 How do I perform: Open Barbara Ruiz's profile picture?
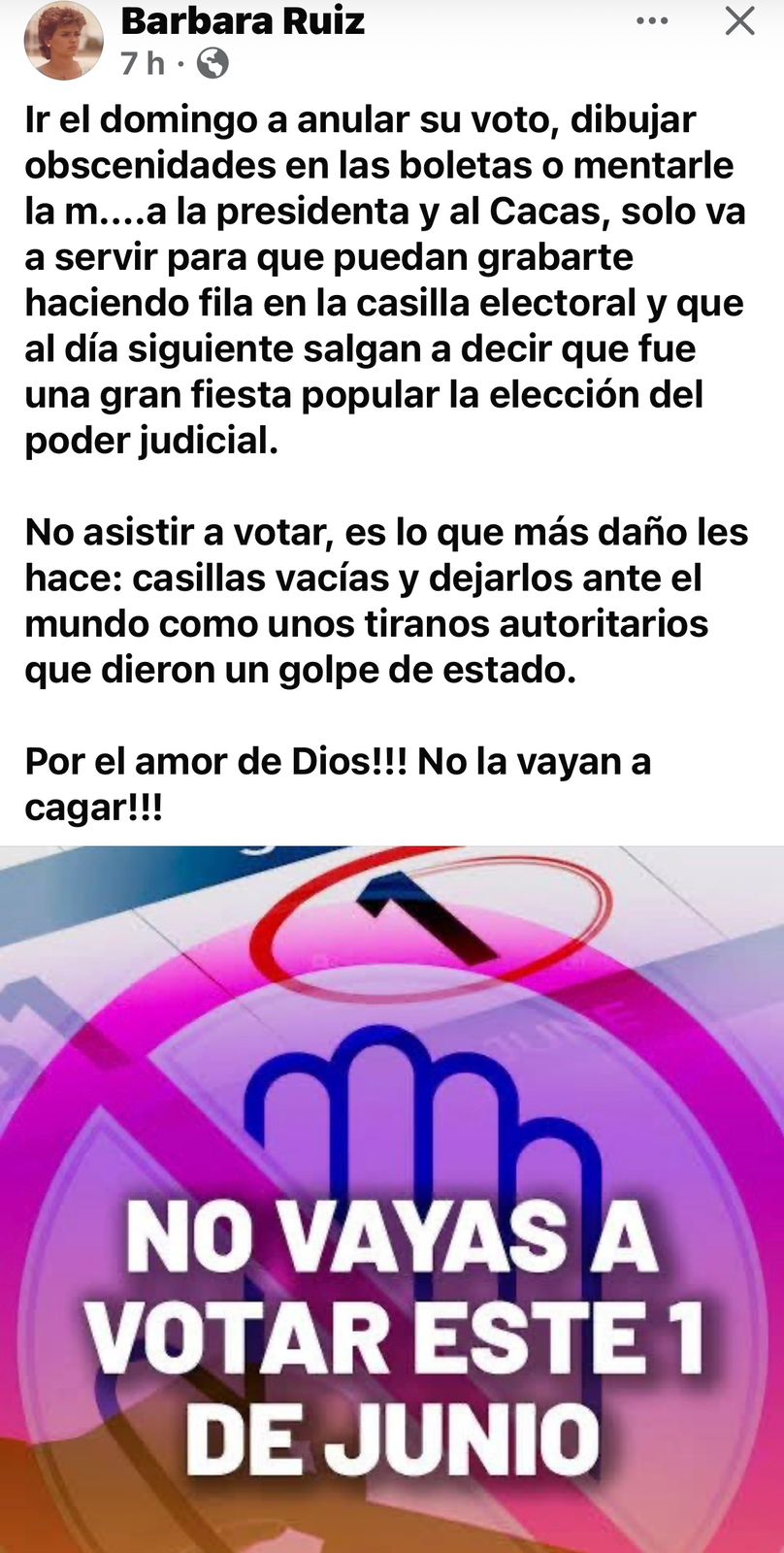64,41
